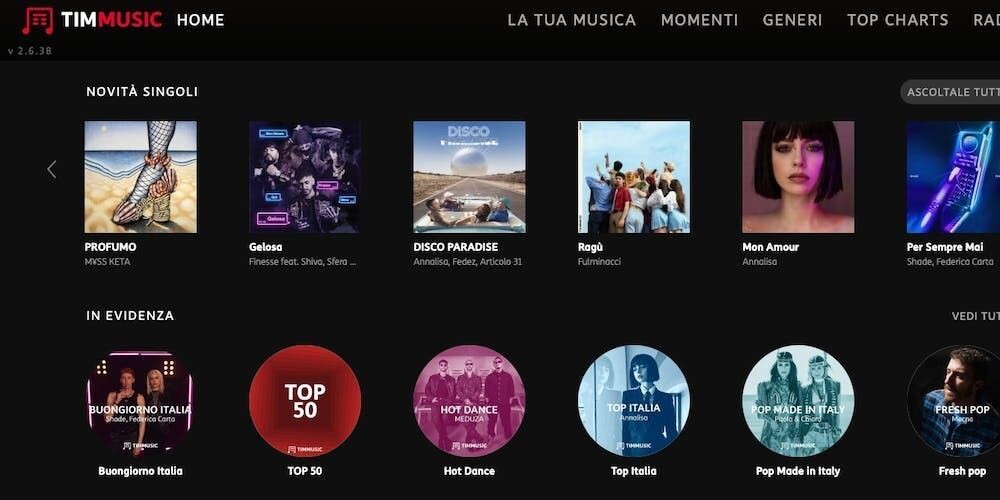Tap the TIMMUSIC logo to go home
Viewport: 1000px width, 500px height.
[x=92, y=20]
